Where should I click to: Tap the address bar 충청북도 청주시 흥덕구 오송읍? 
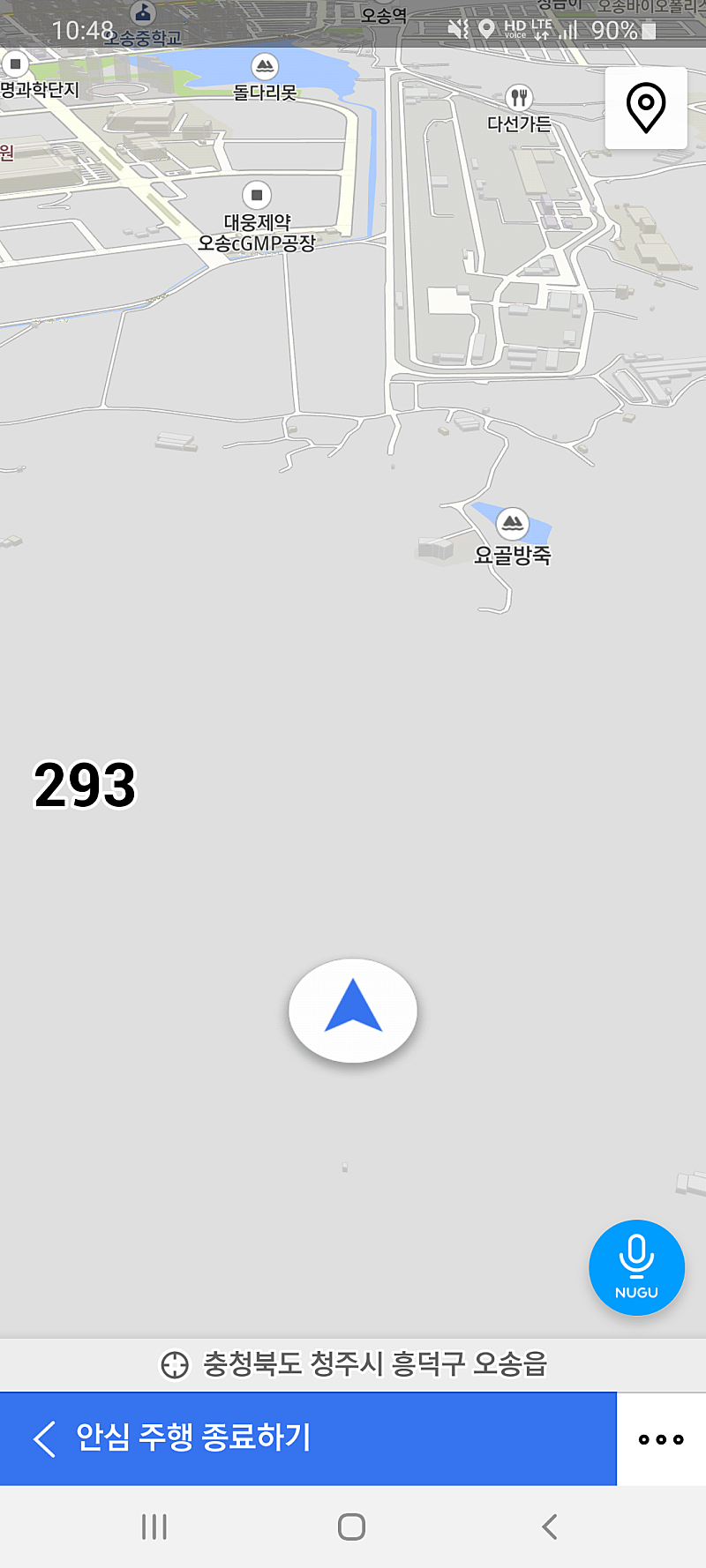coord(353,1364)
